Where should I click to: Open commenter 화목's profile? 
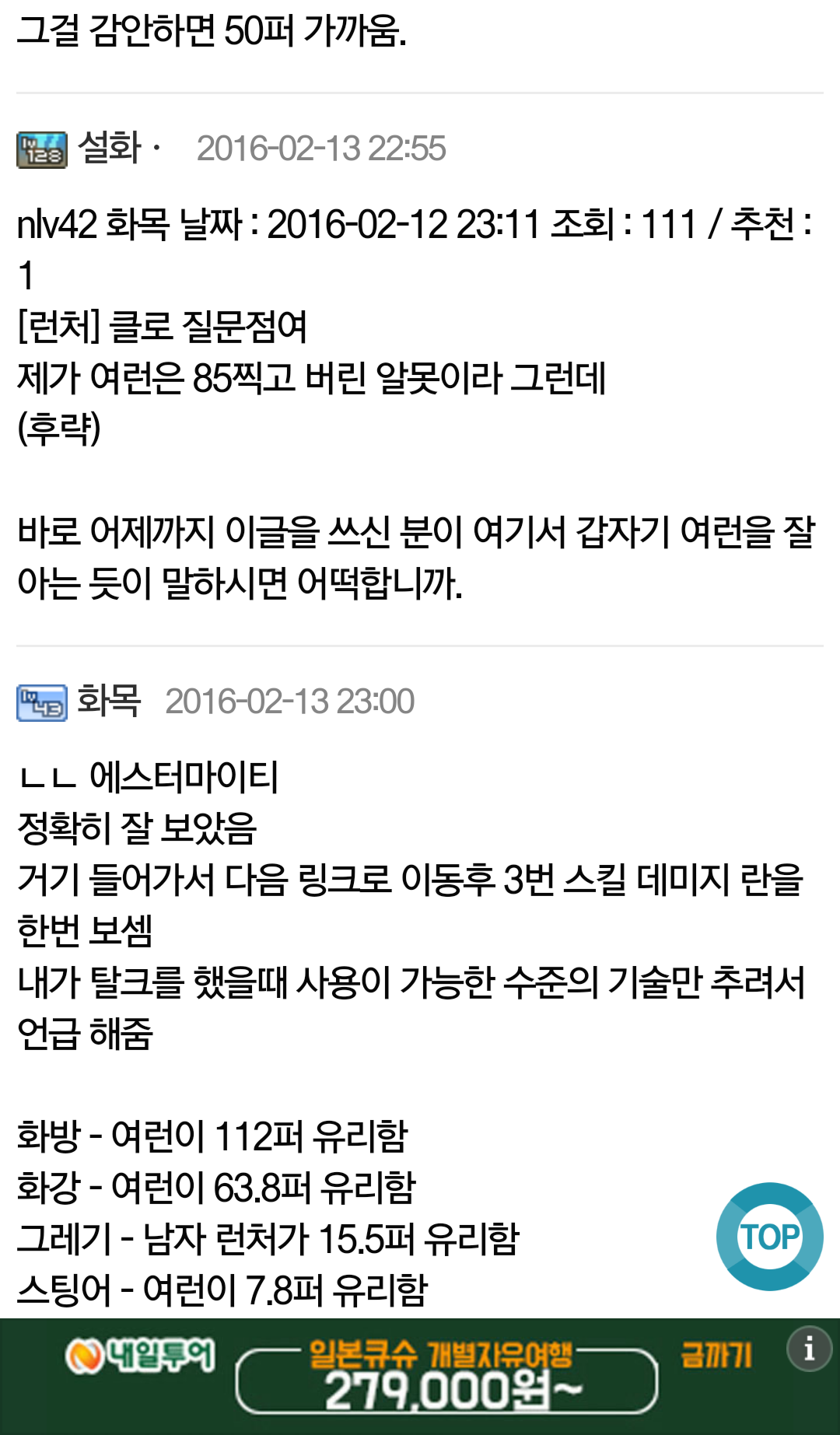point(108,701)
